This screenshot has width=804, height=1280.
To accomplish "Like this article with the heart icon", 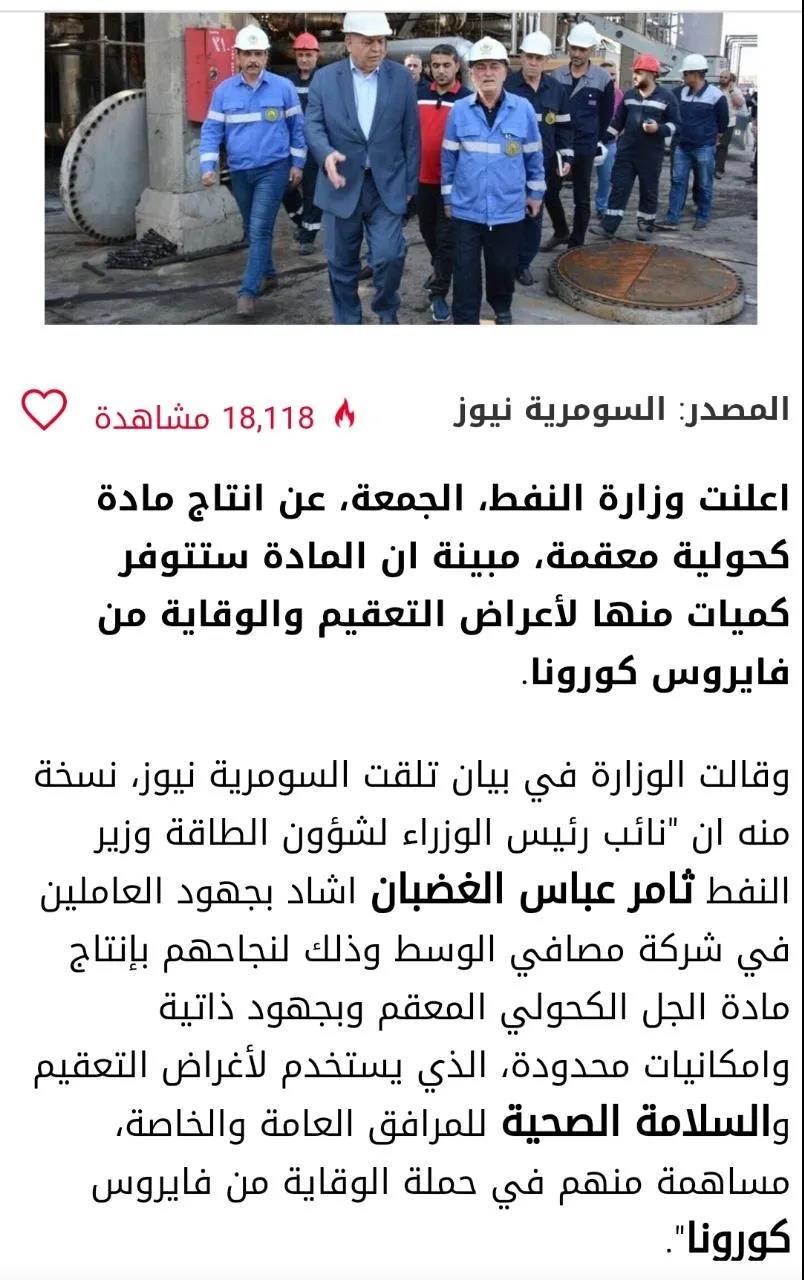I will coord(44,411).
